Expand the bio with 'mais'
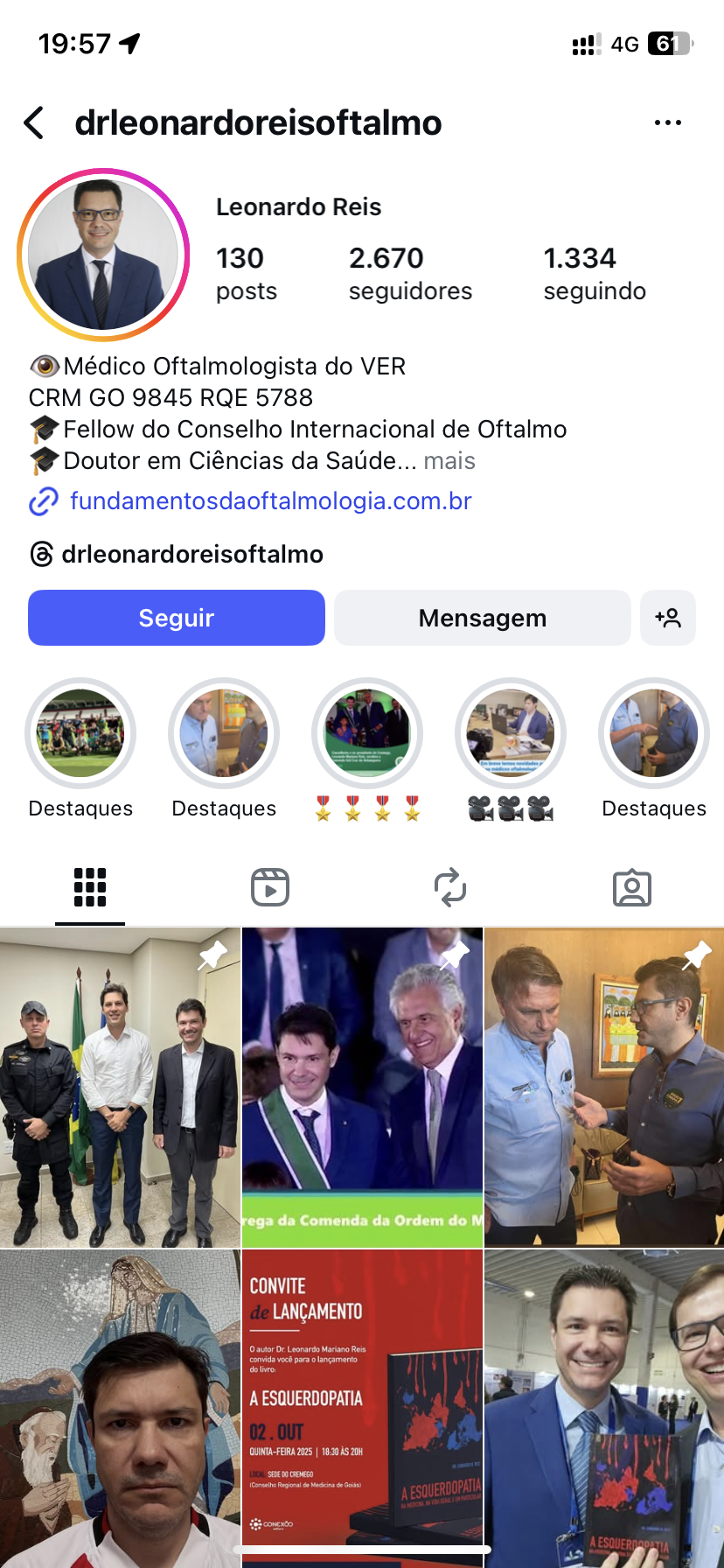The height and width of the screenshot is (1568, 724). click(449, 461)
